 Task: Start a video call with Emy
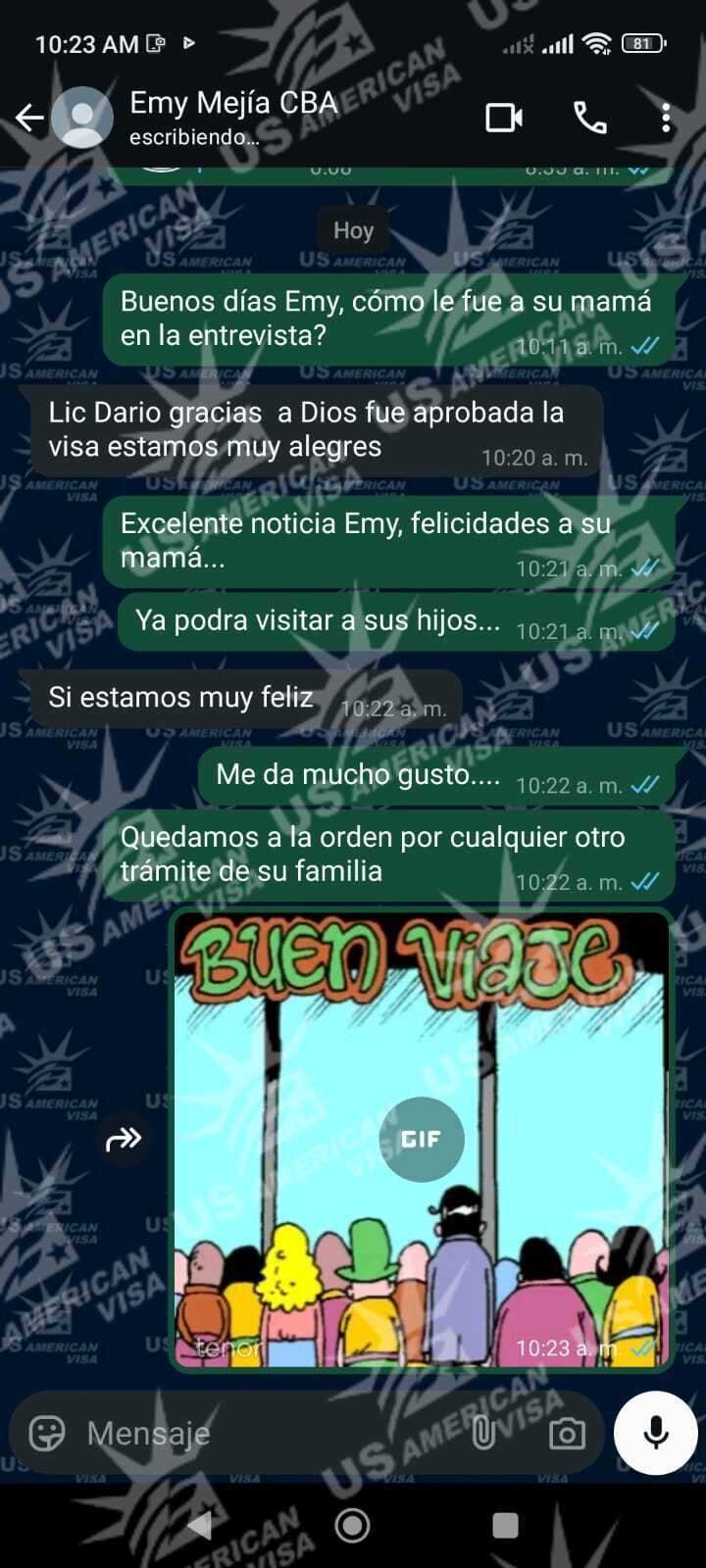point(504,119)
